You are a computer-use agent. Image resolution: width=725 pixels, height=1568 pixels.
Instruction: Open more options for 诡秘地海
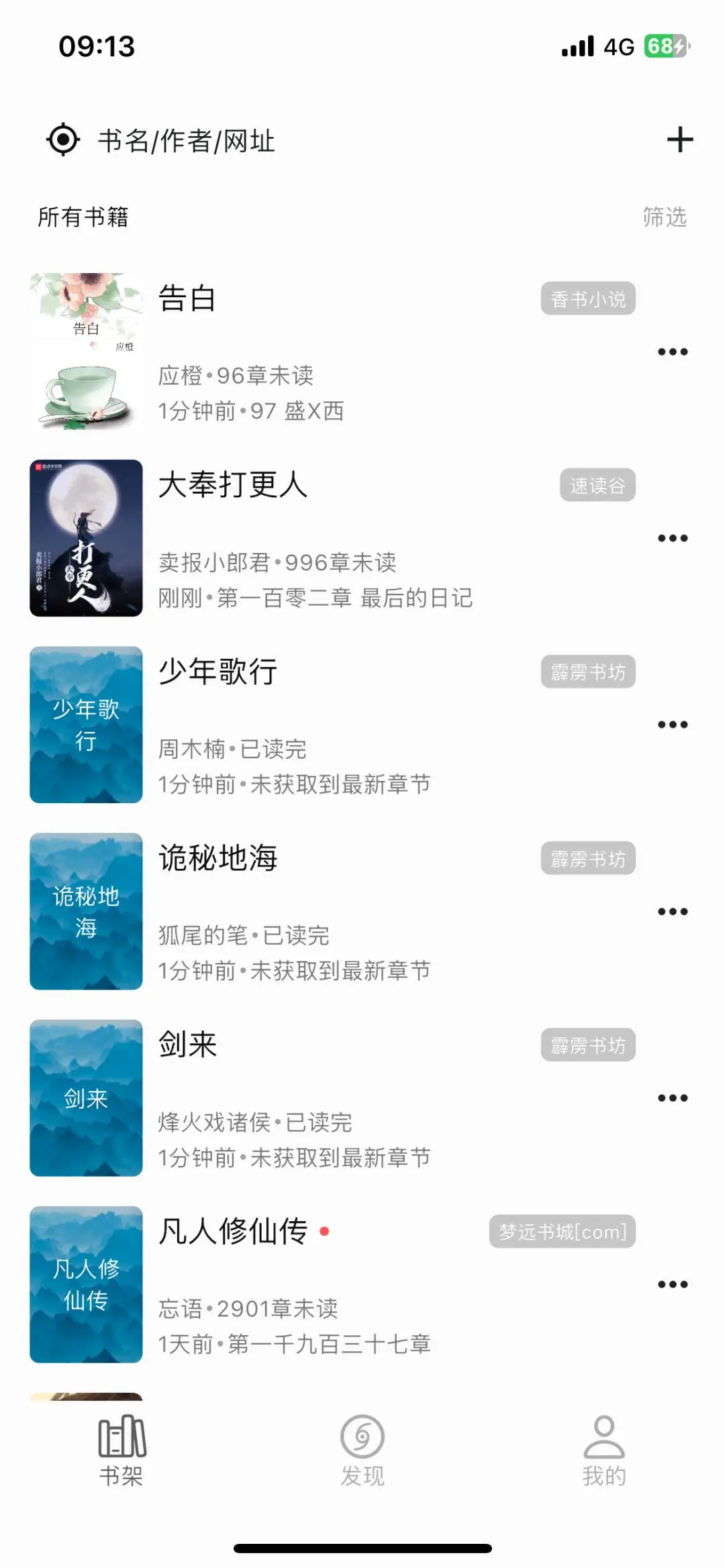673,911
